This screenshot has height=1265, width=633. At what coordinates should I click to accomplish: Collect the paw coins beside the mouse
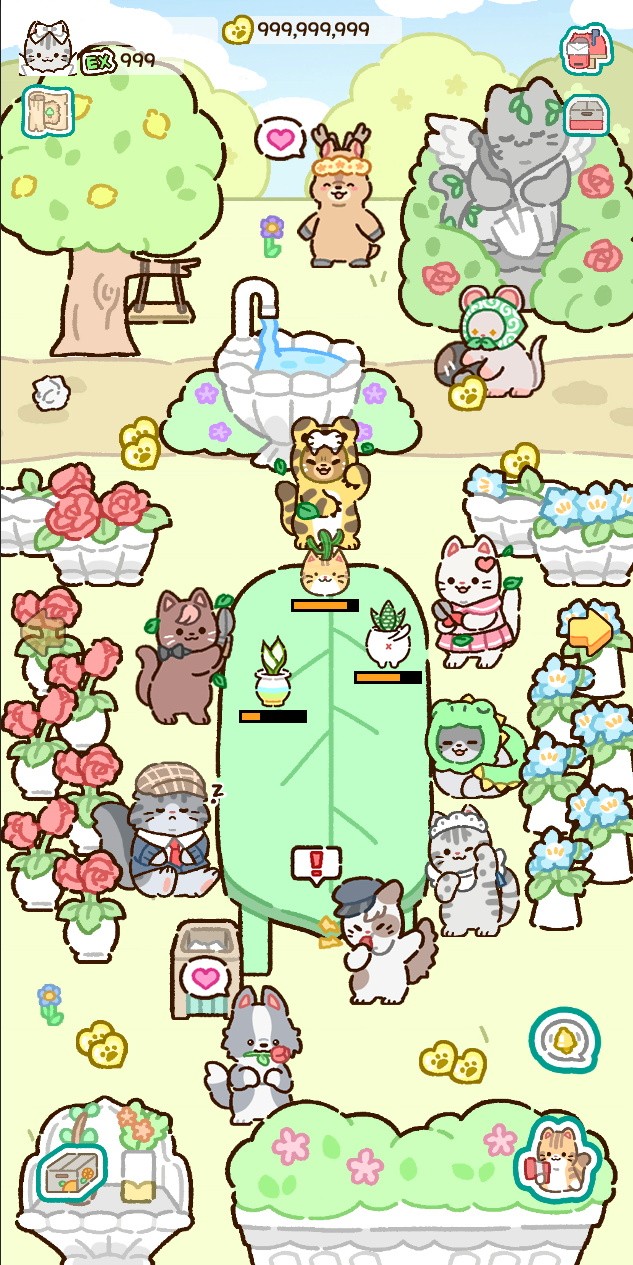(x=467, y=392)
